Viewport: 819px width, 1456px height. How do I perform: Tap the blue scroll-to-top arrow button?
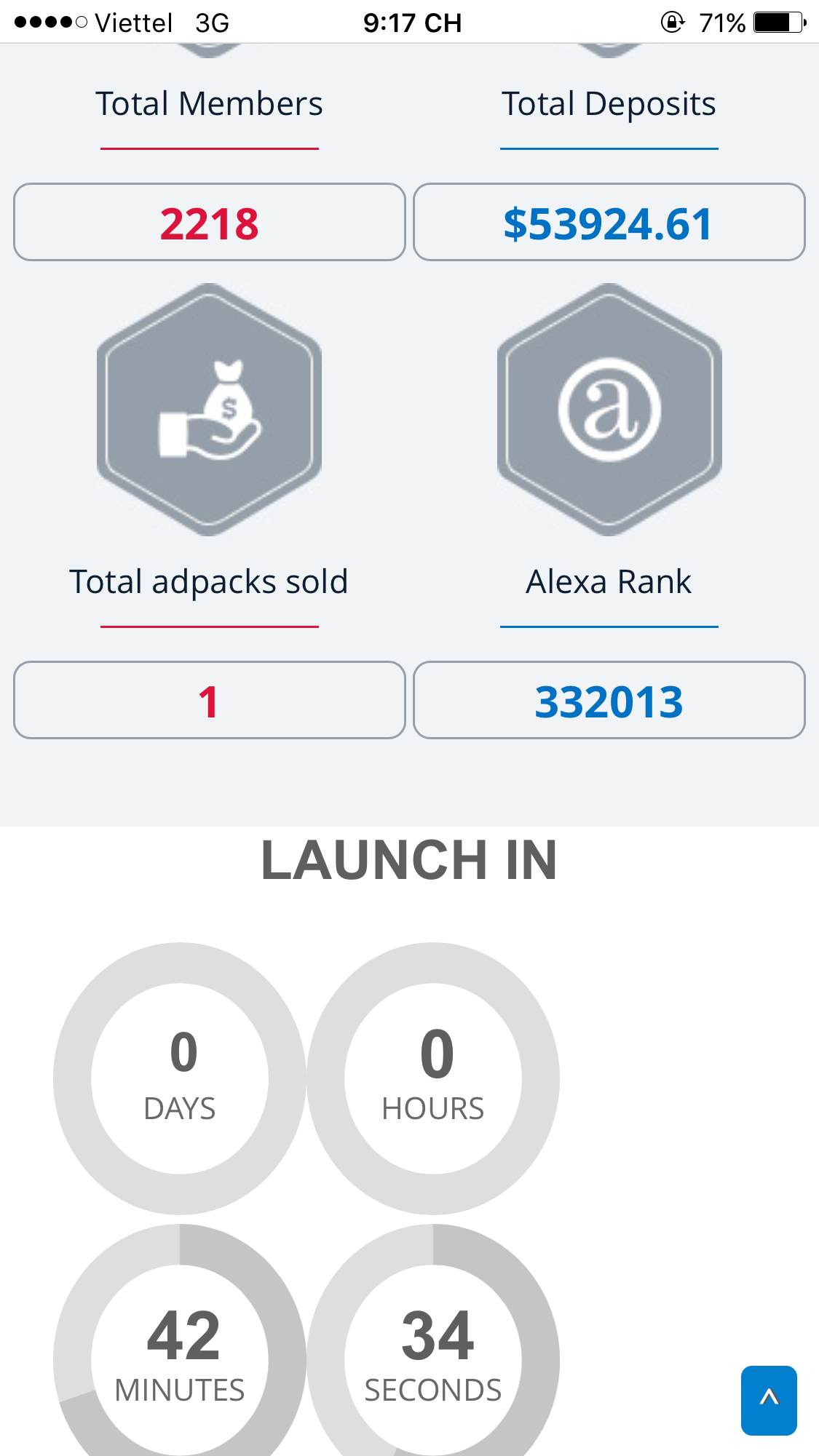pos(769,1400)
